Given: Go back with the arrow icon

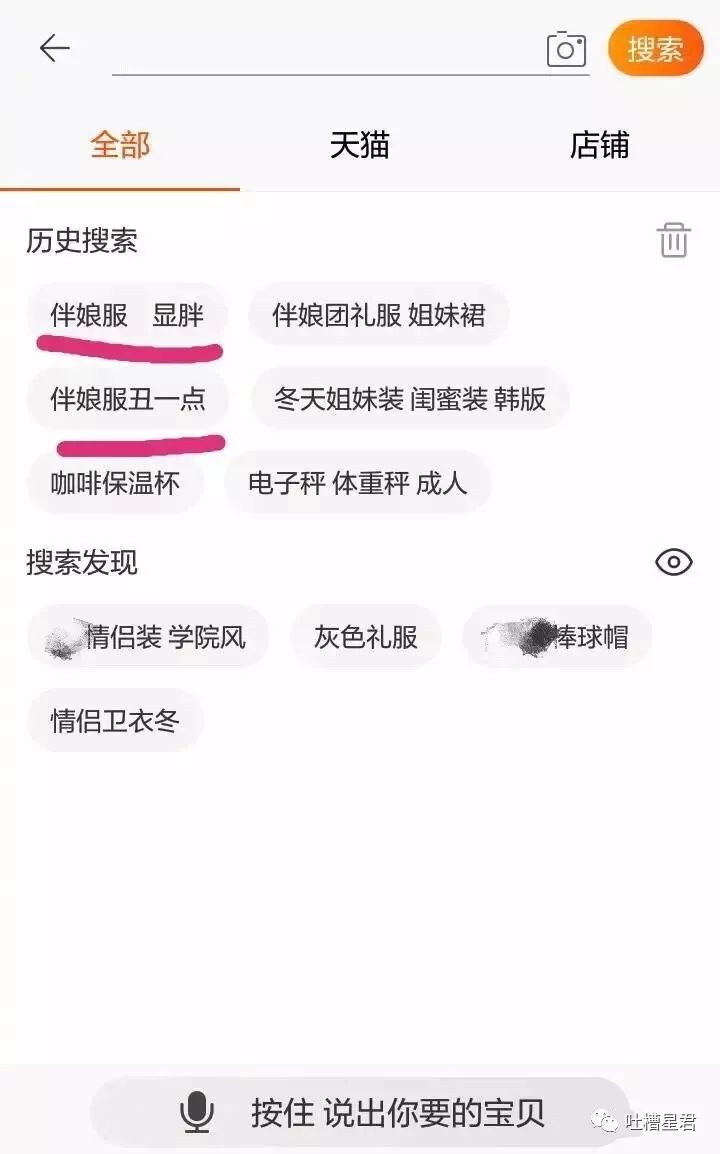Looking at the screenshot, I should point(54,49).
